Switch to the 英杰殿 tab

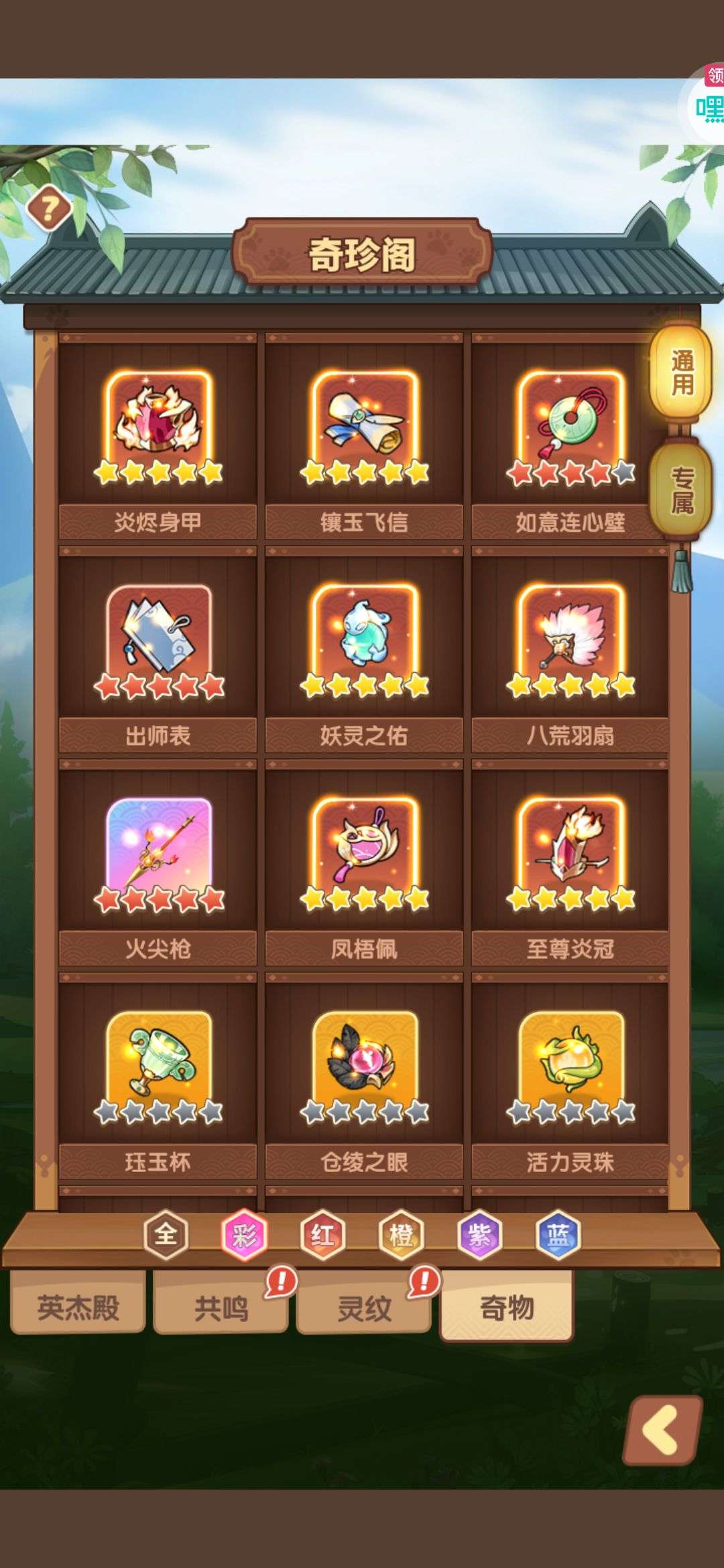click(78, 1307)
